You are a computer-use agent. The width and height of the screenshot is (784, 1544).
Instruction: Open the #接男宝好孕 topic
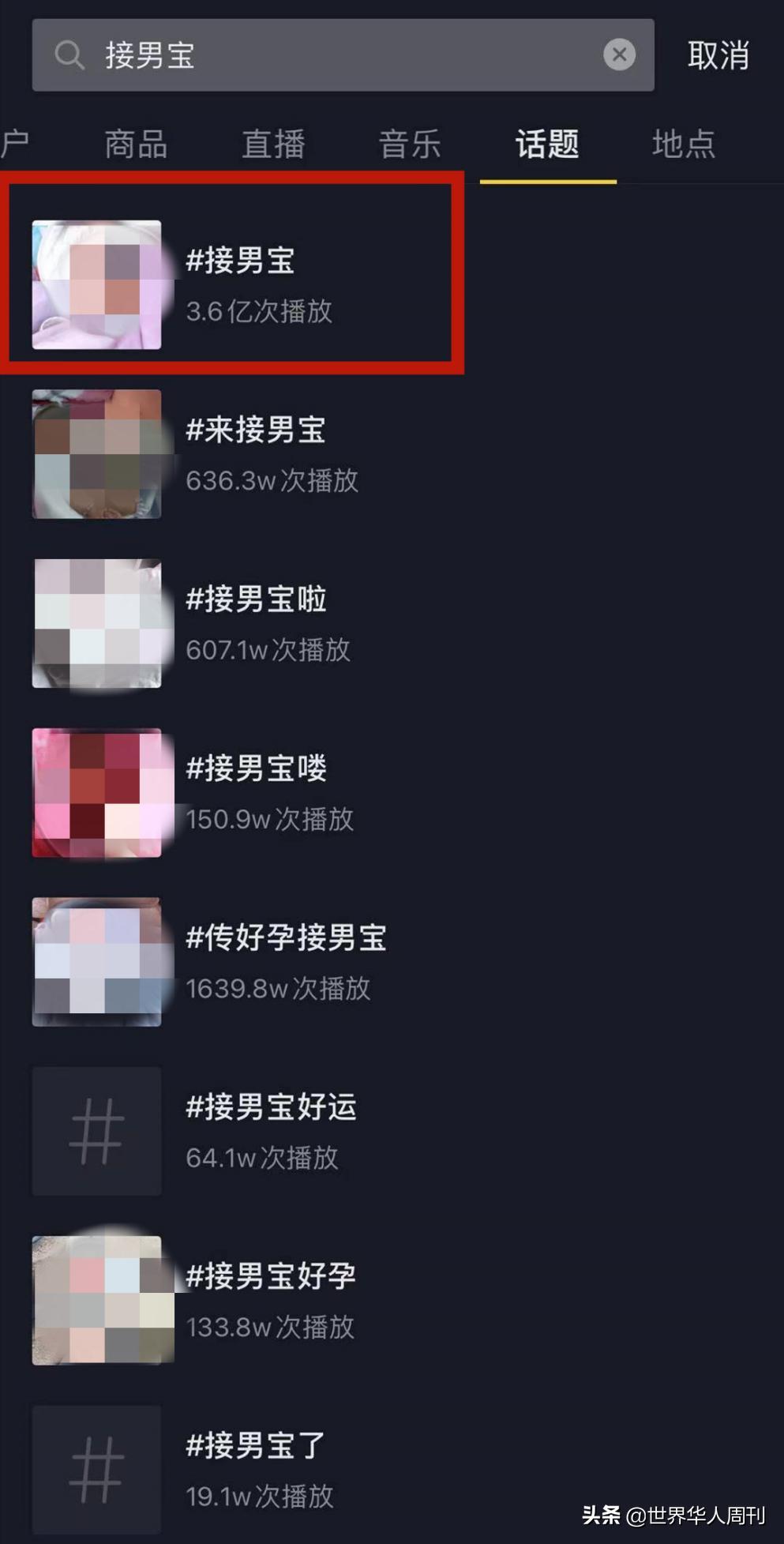(271, 1277)
